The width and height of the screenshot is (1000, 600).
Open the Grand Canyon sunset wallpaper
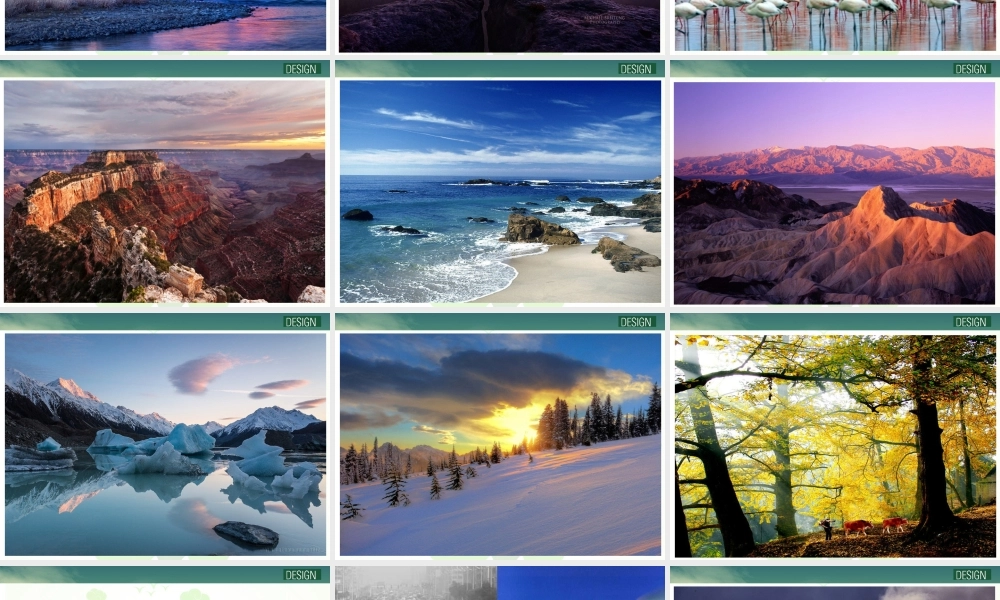pos(165,191)
